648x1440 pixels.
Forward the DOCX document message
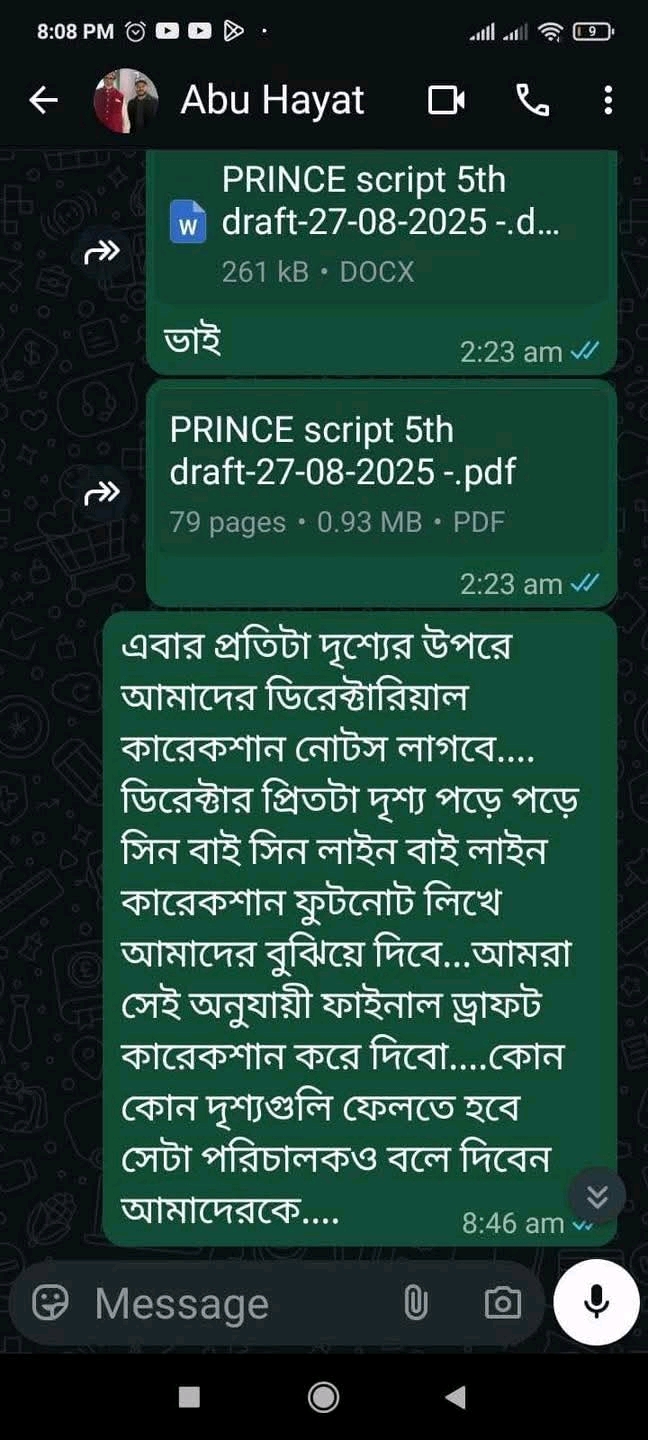[x=102, y=252]
